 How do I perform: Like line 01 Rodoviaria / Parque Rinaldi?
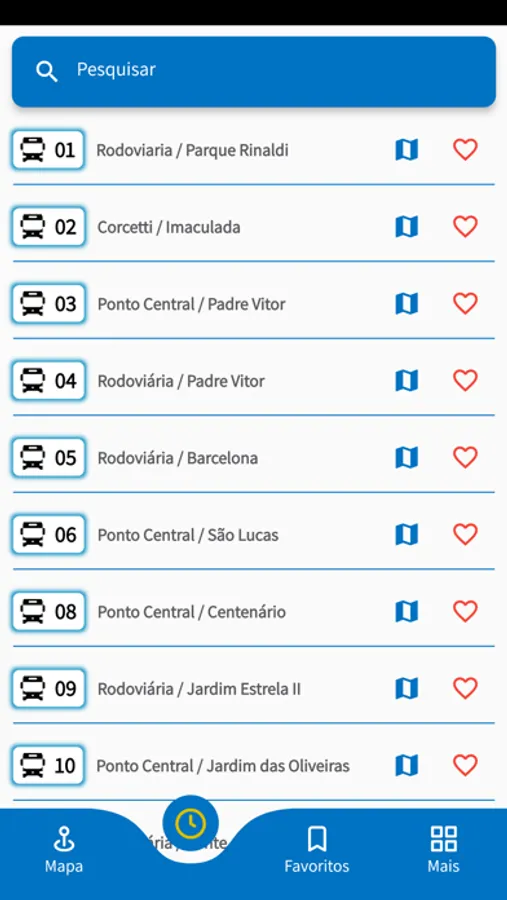465,150
